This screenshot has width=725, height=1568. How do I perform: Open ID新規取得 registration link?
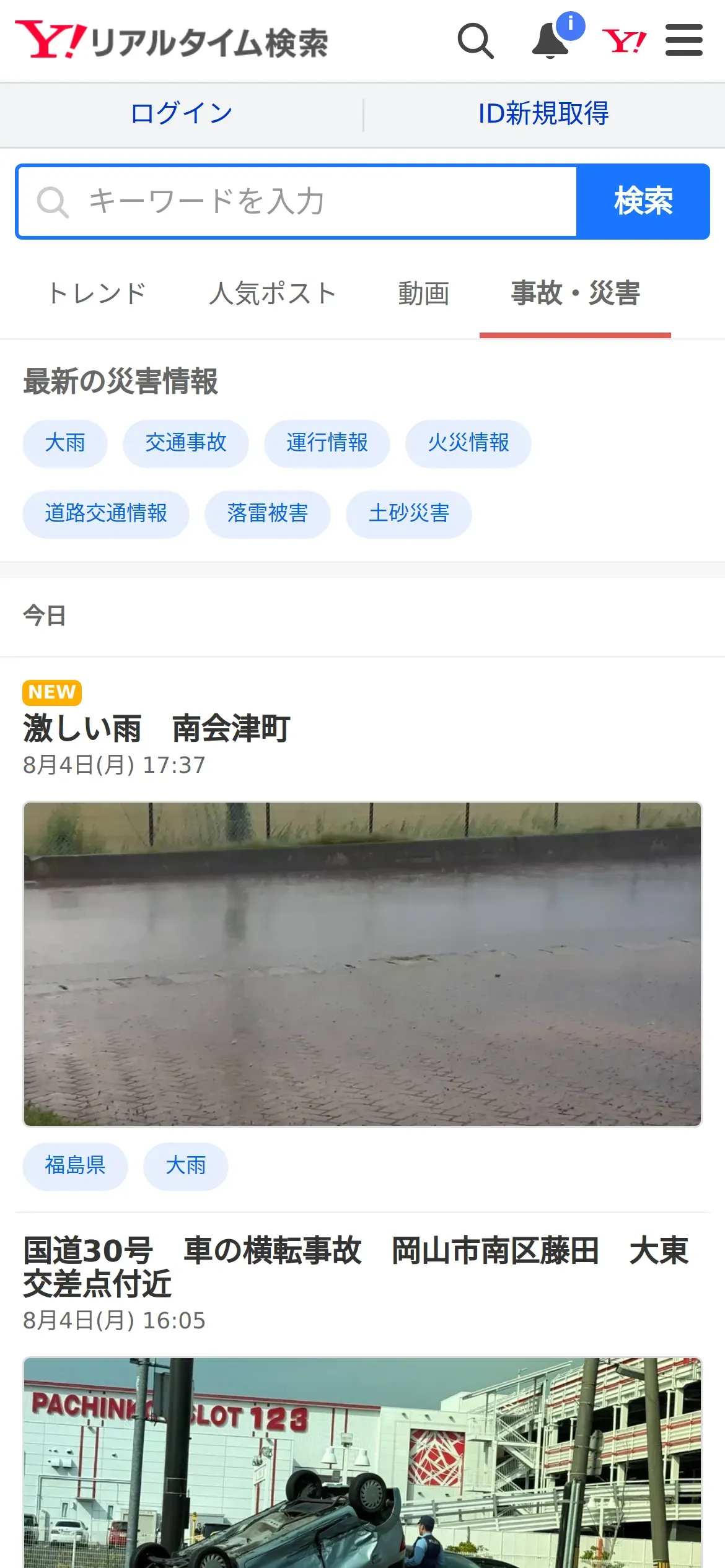pos(543,114)
